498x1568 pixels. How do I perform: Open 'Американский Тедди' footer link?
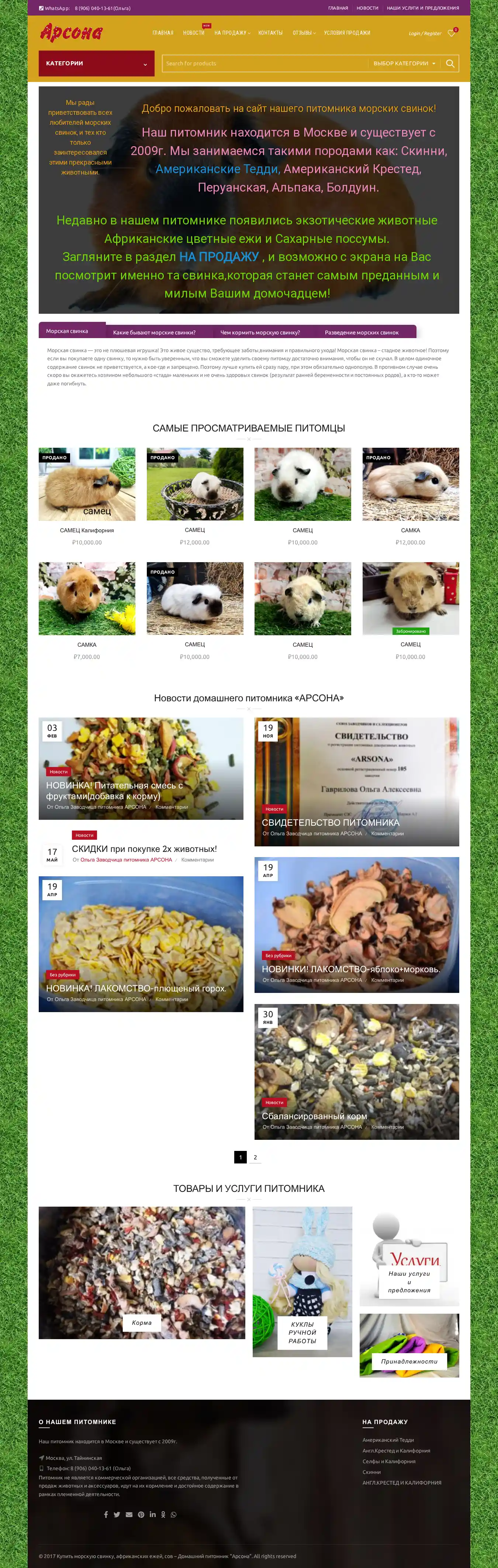click(x=388, y=1440)
